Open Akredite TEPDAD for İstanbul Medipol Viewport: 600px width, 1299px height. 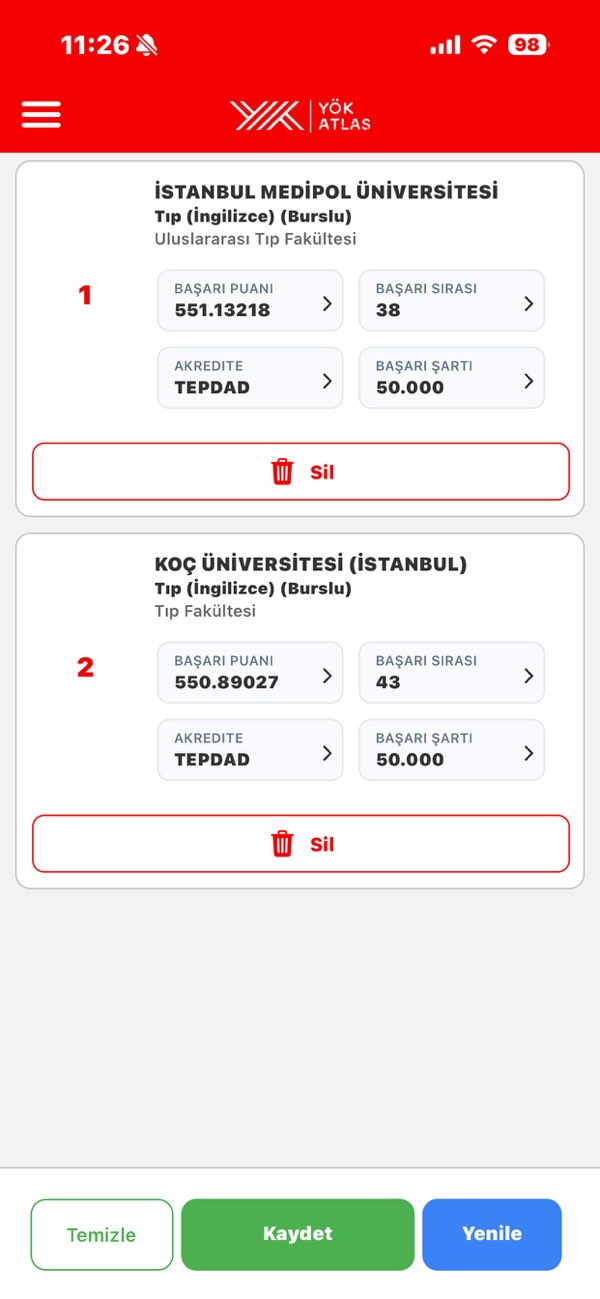point(250,378)
